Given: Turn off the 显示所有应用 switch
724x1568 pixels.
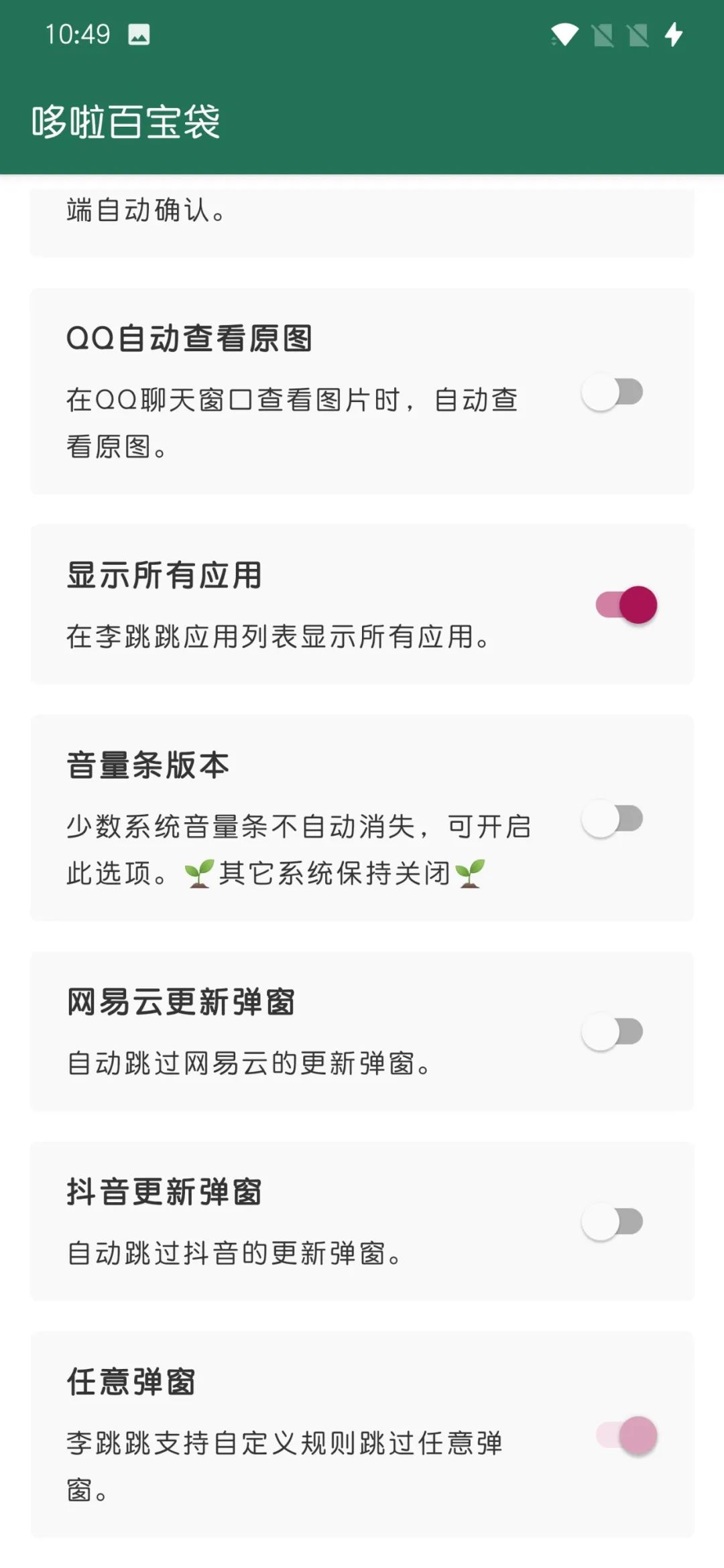Looking at the screenshot, I should pyautogui.click(x=626, y=605).
